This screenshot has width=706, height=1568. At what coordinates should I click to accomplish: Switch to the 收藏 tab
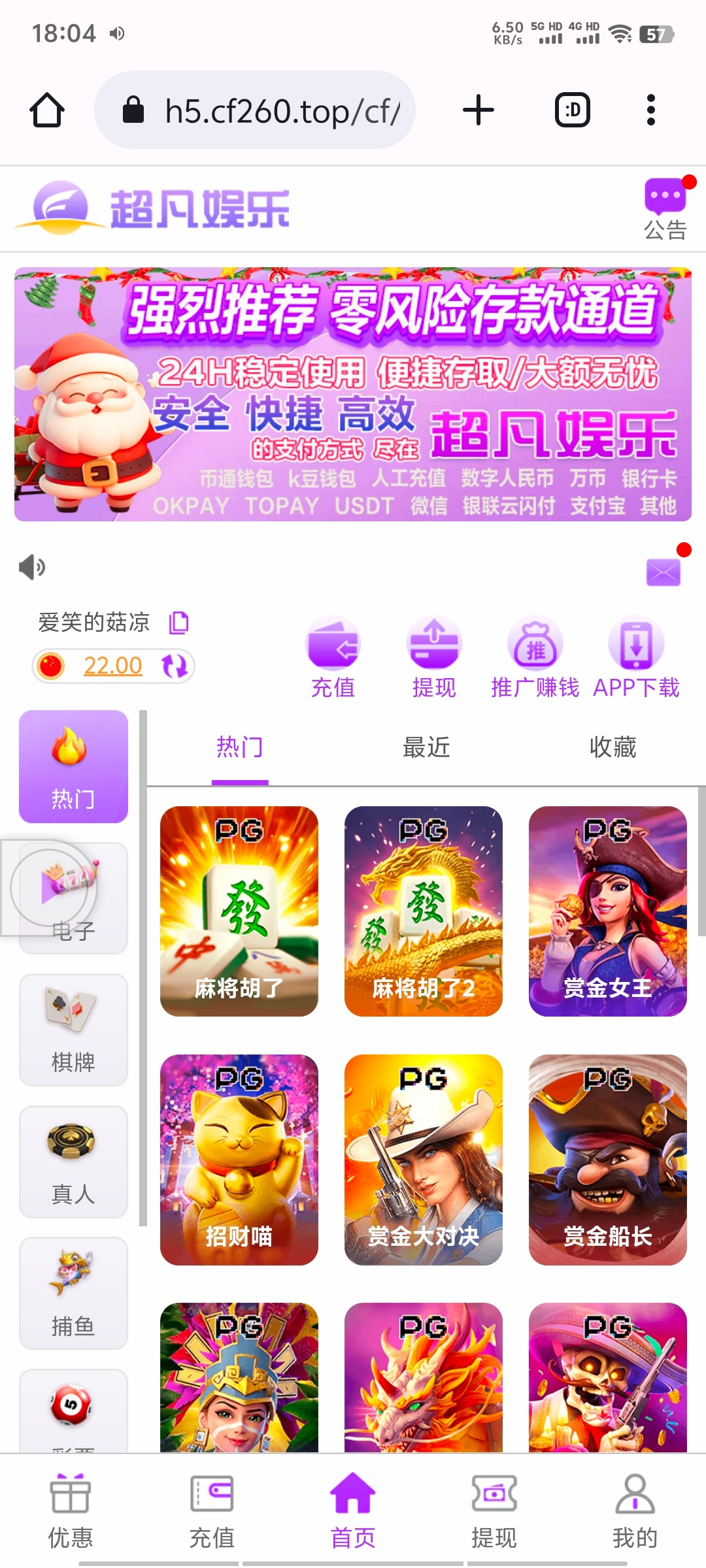click(613, 747)
